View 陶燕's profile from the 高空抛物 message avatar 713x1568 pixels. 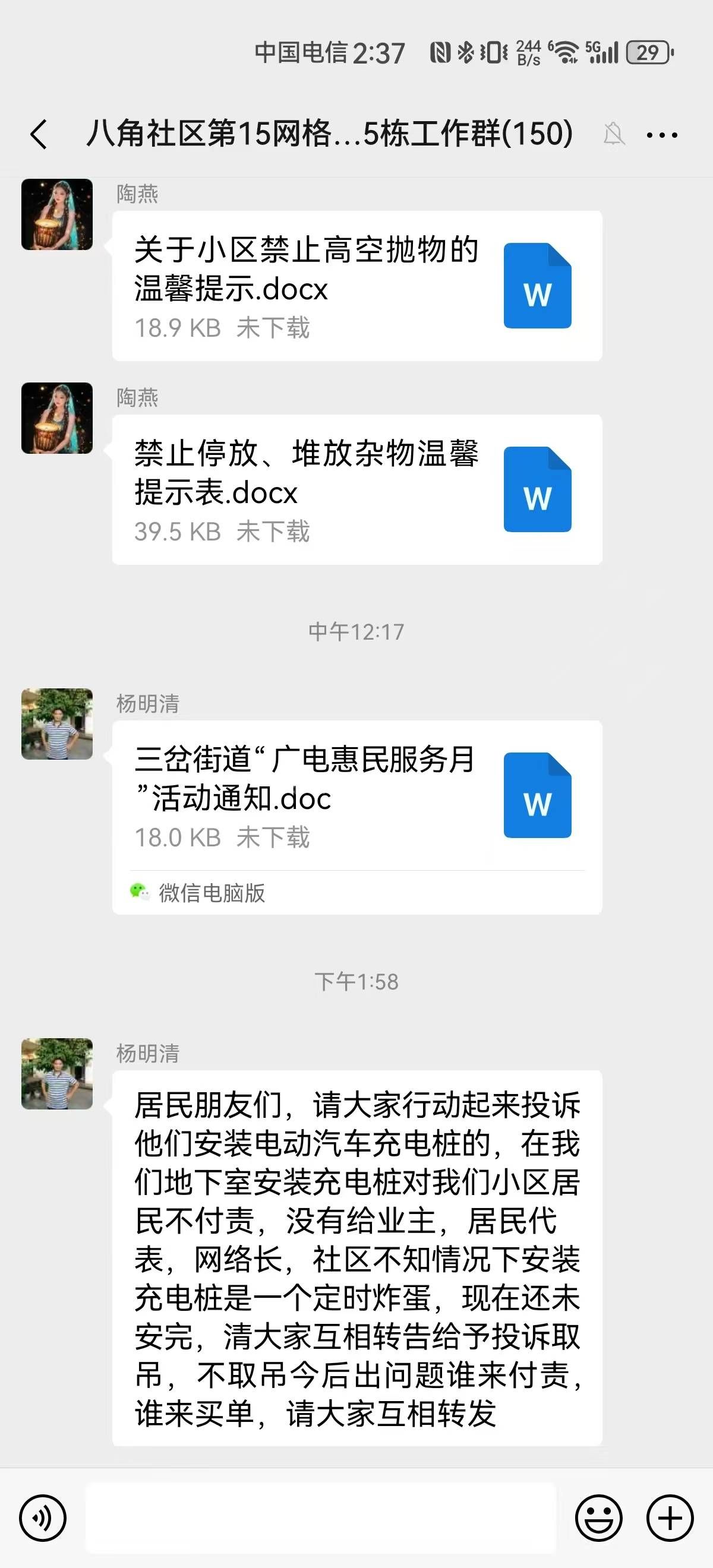click(x=57, y=214)
